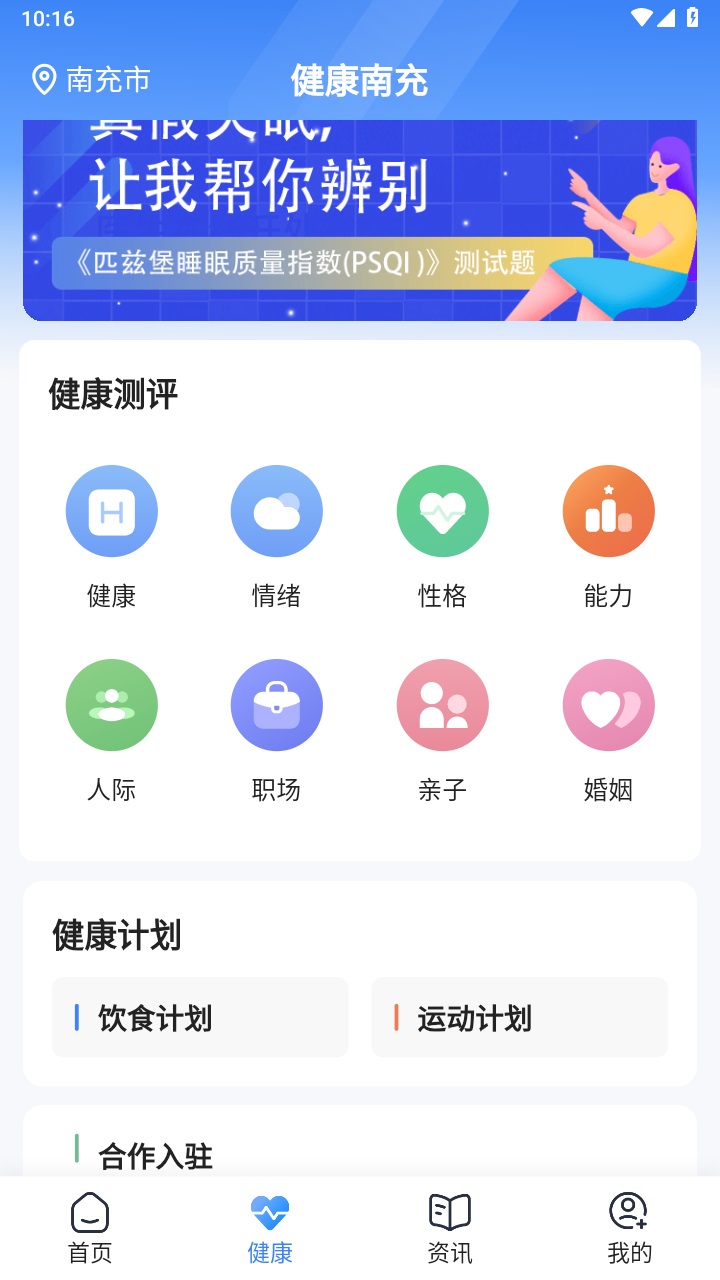
Task: Open 饮食计划 diet plan
Action: tap(200, 1018)
